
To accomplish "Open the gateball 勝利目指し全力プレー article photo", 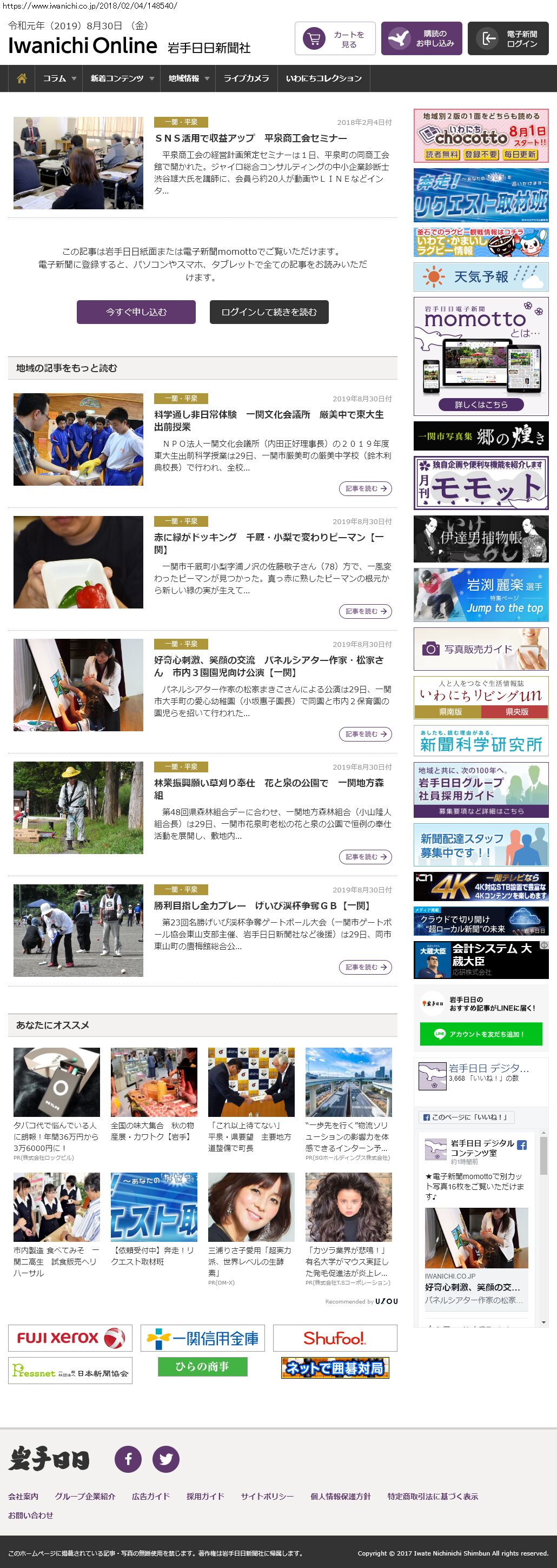I will [78, 931].
